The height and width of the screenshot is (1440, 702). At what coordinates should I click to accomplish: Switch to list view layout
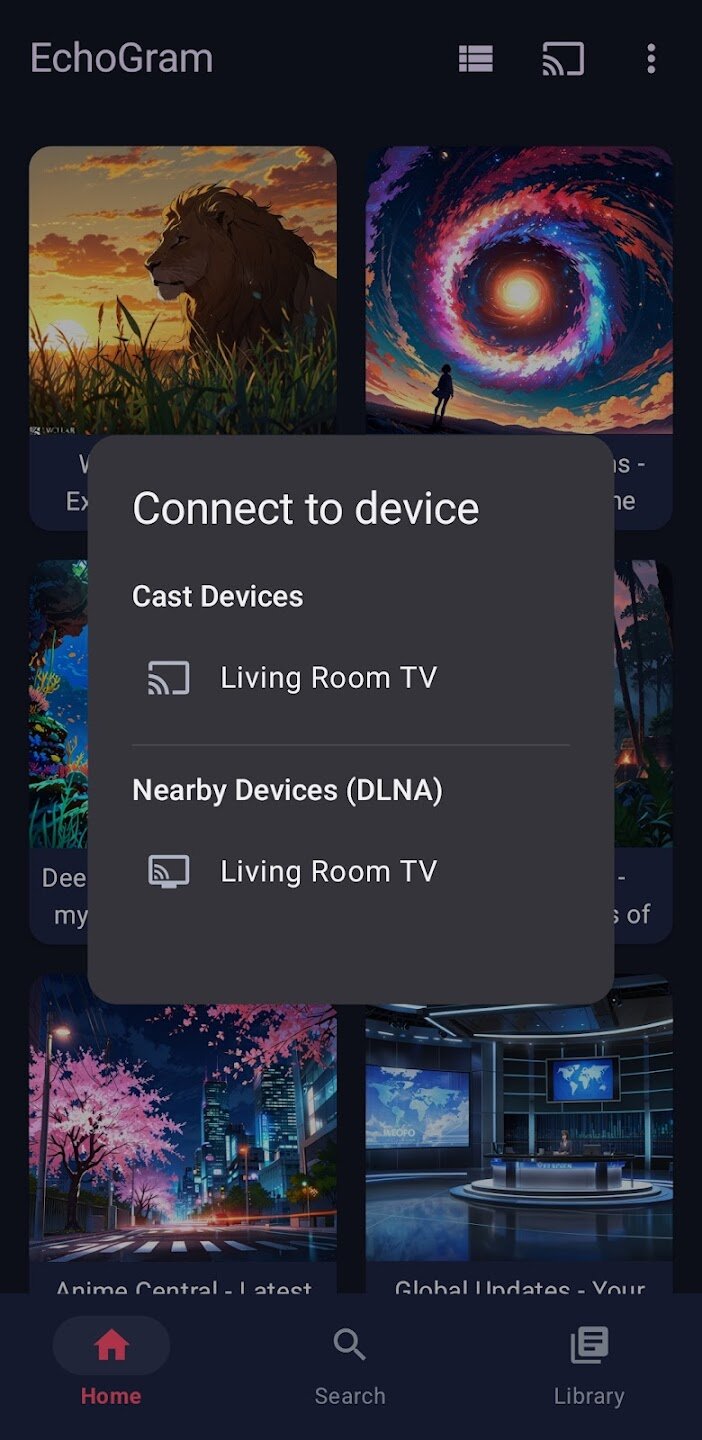[476, 59]
